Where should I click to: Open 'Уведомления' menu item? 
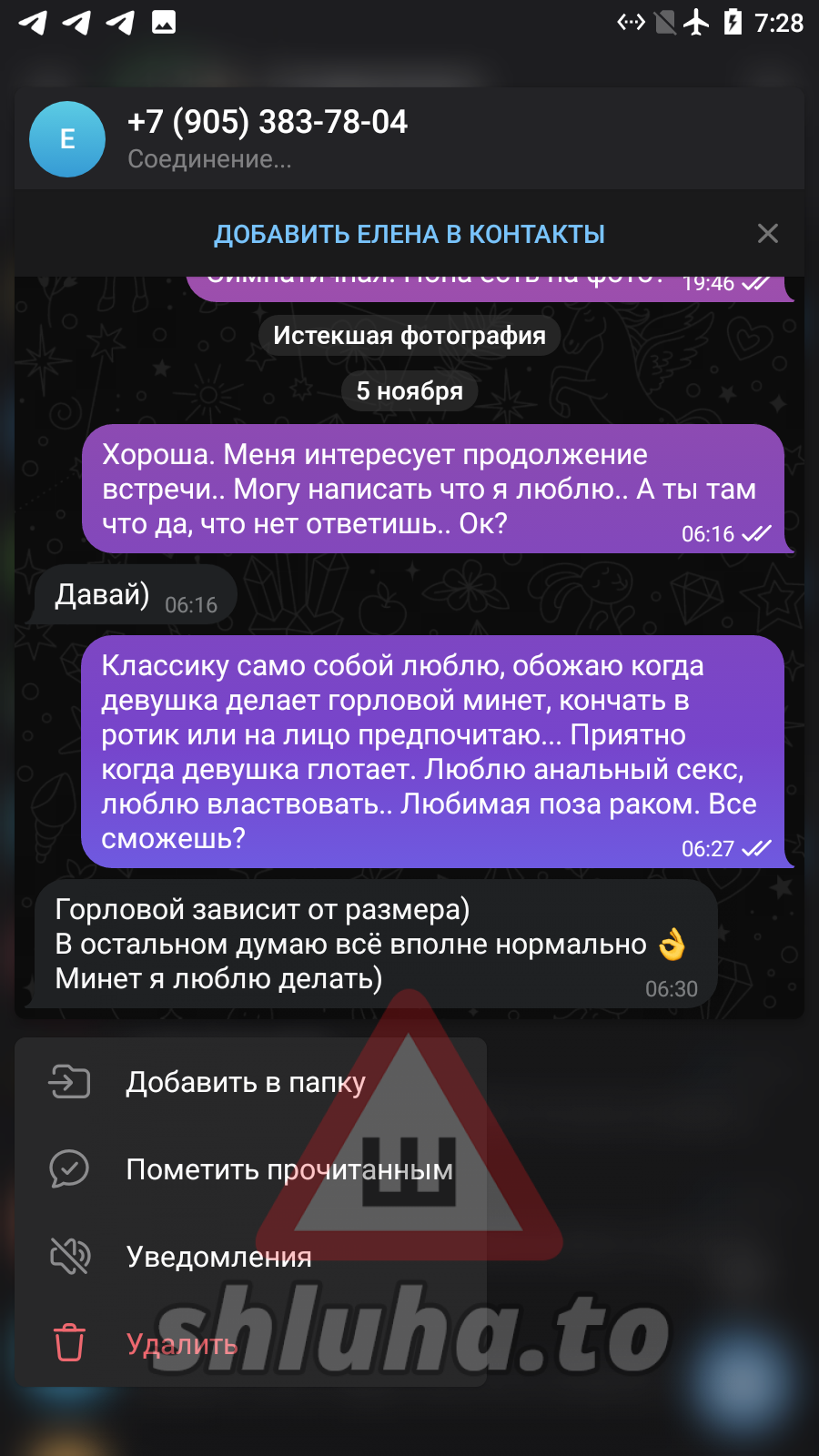click(218, 1257)
